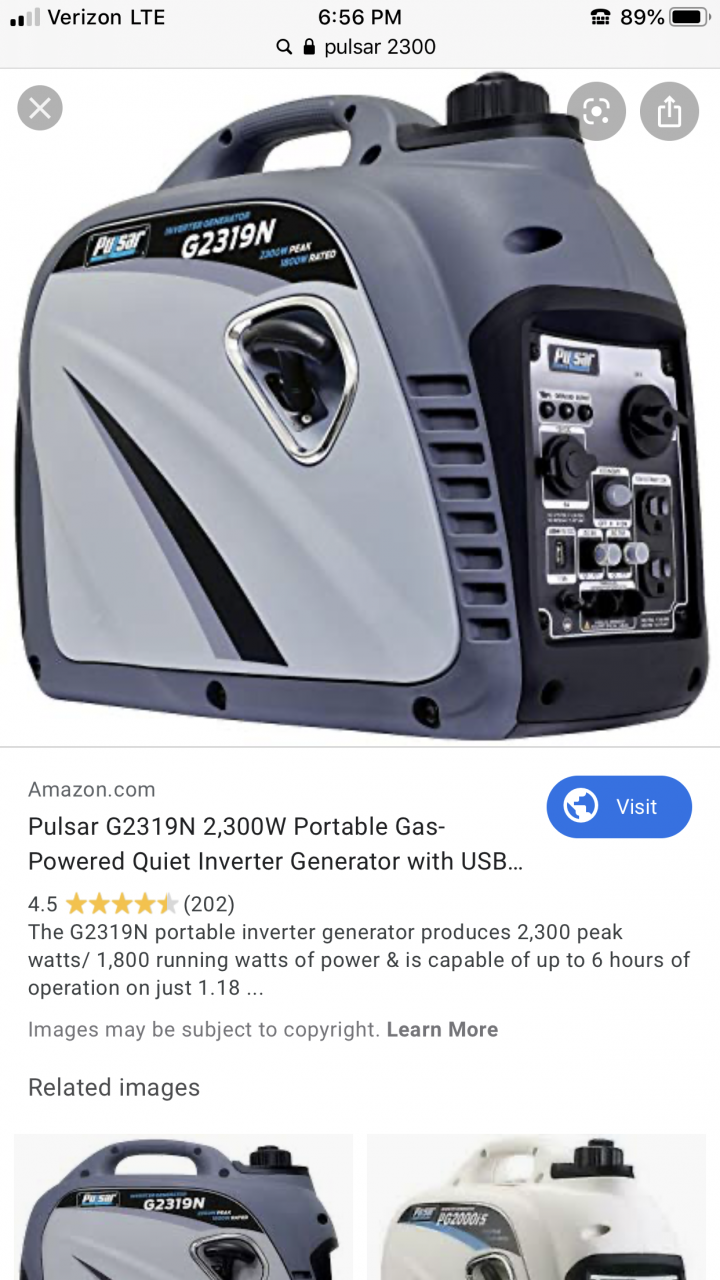Search this image with Lens
Viewport: 720px width, 1280px height.
tap(596, 112)
